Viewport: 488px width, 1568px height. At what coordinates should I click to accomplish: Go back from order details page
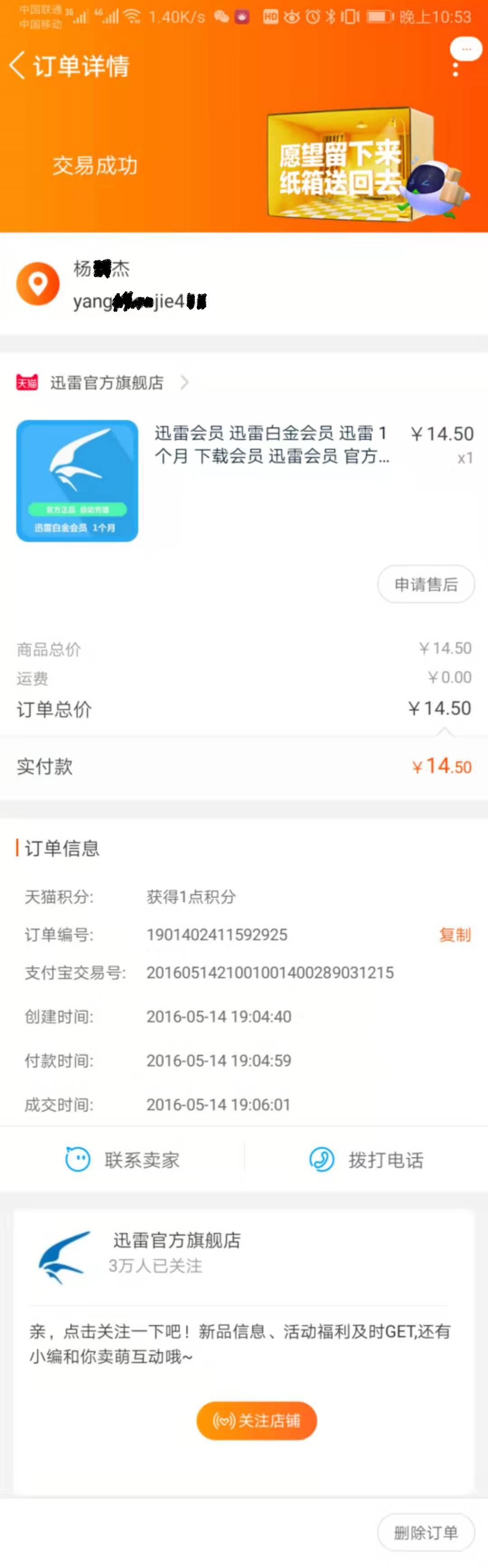pyautogui.click(x=18, y=65)
